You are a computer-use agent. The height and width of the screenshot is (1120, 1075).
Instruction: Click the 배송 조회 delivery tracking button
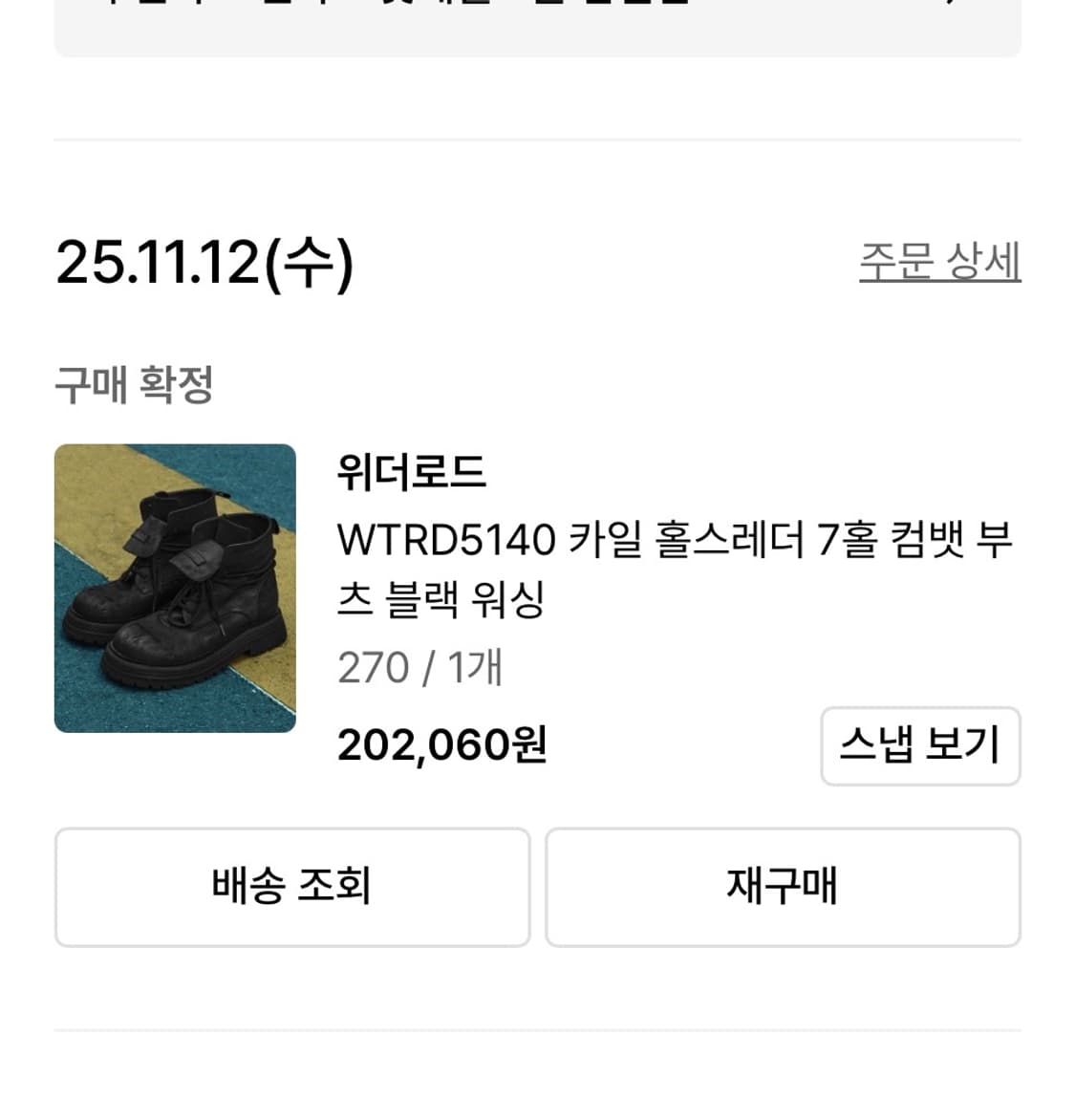[x=291, y=887]
